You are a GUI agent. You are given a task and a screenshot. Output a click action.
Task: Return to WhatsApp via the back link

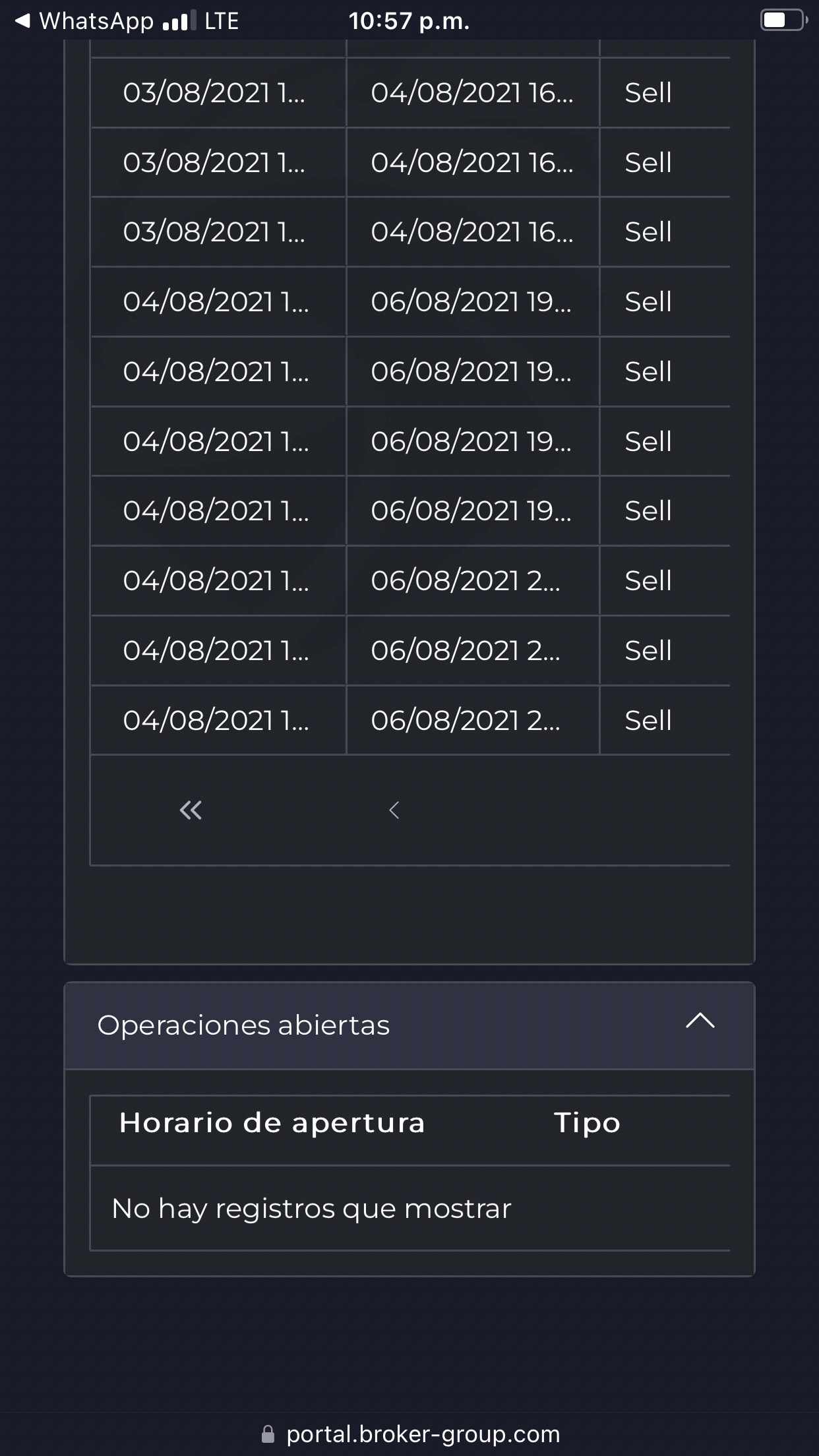tap(84, 21)
